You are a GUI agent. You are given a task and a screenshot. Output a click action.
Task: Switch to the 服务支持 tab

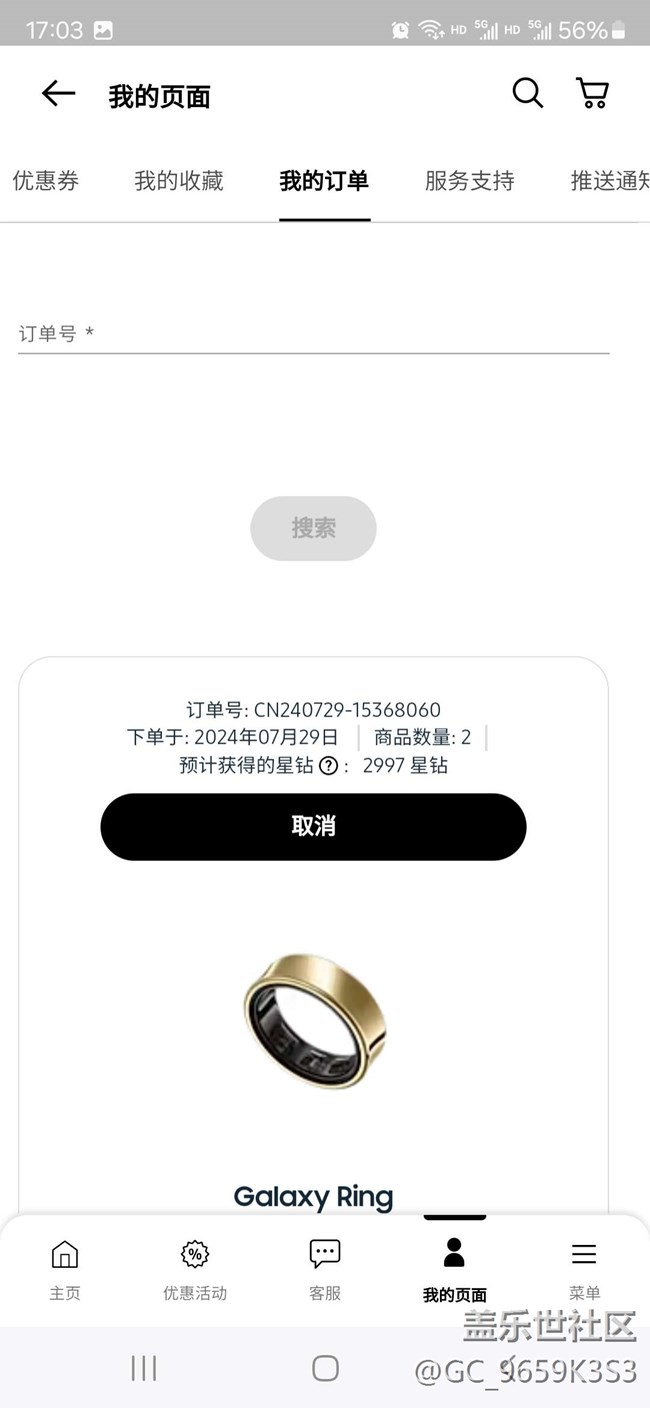pos(469,181)
